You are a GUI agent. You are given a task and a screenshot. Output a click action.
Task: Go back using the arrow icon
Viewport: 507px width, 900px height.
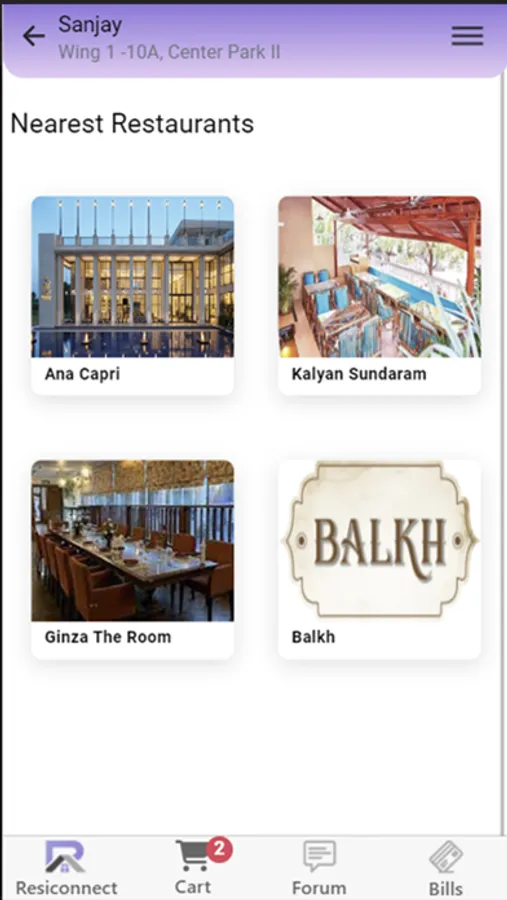click(x=33, y=37)
